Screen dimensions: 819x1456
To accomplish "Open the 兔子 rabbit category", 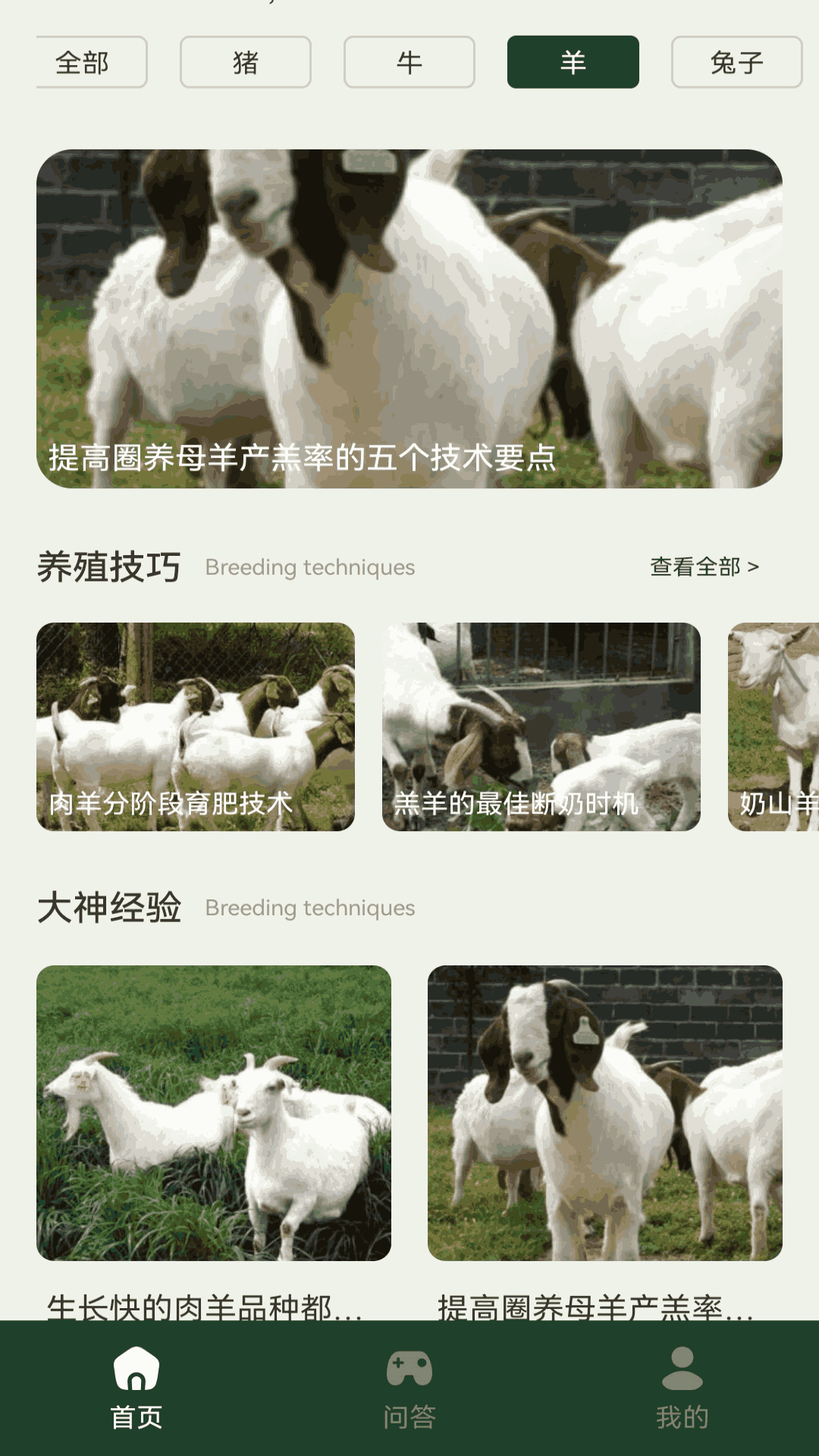I will pyautogui.click(x=736, y=63).
